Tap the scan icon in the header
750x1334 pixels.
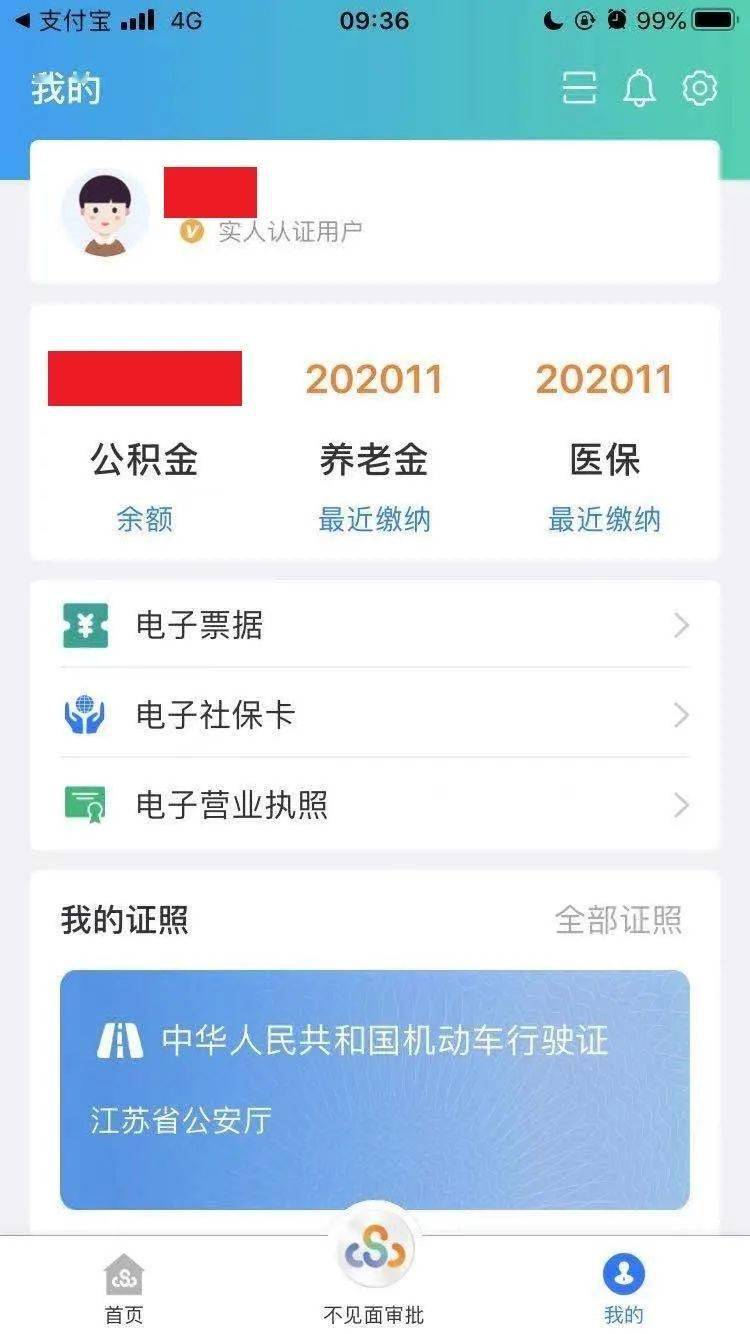pyautogui.click(x=579, y=89)
